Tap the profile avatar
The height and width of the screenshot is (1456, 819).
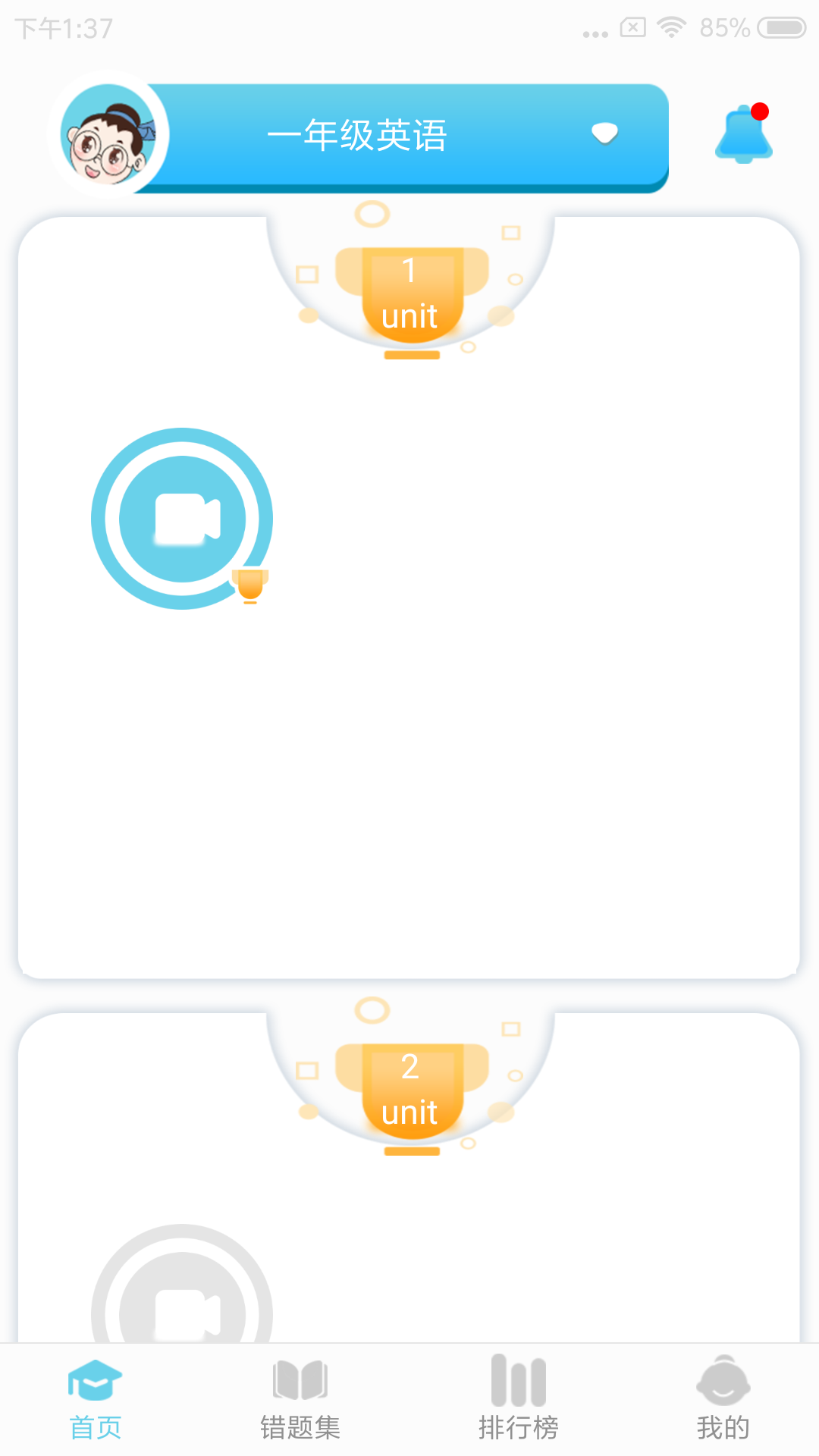tap(108, 134)
